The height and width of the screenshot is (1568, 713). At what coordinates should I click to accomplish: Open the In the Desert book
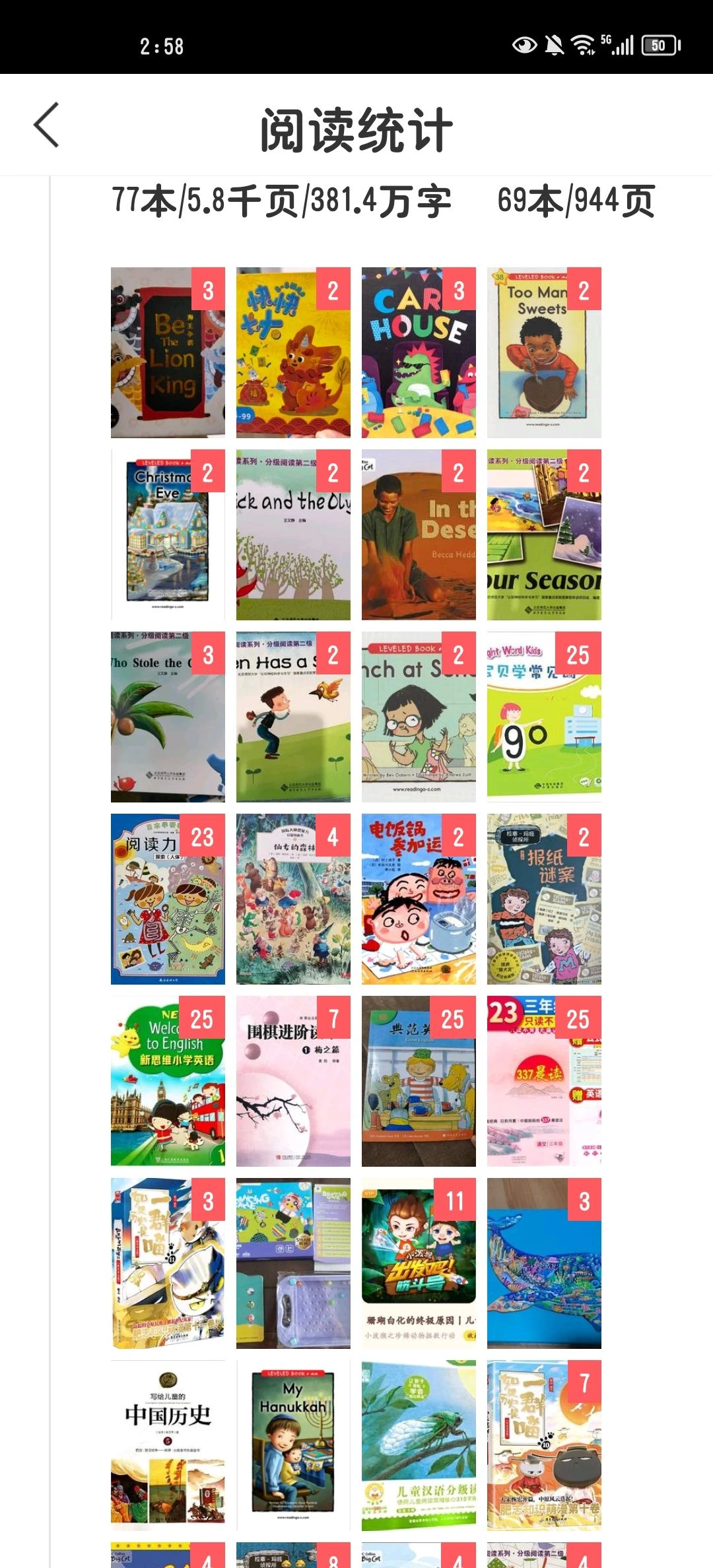pos(419,535)
